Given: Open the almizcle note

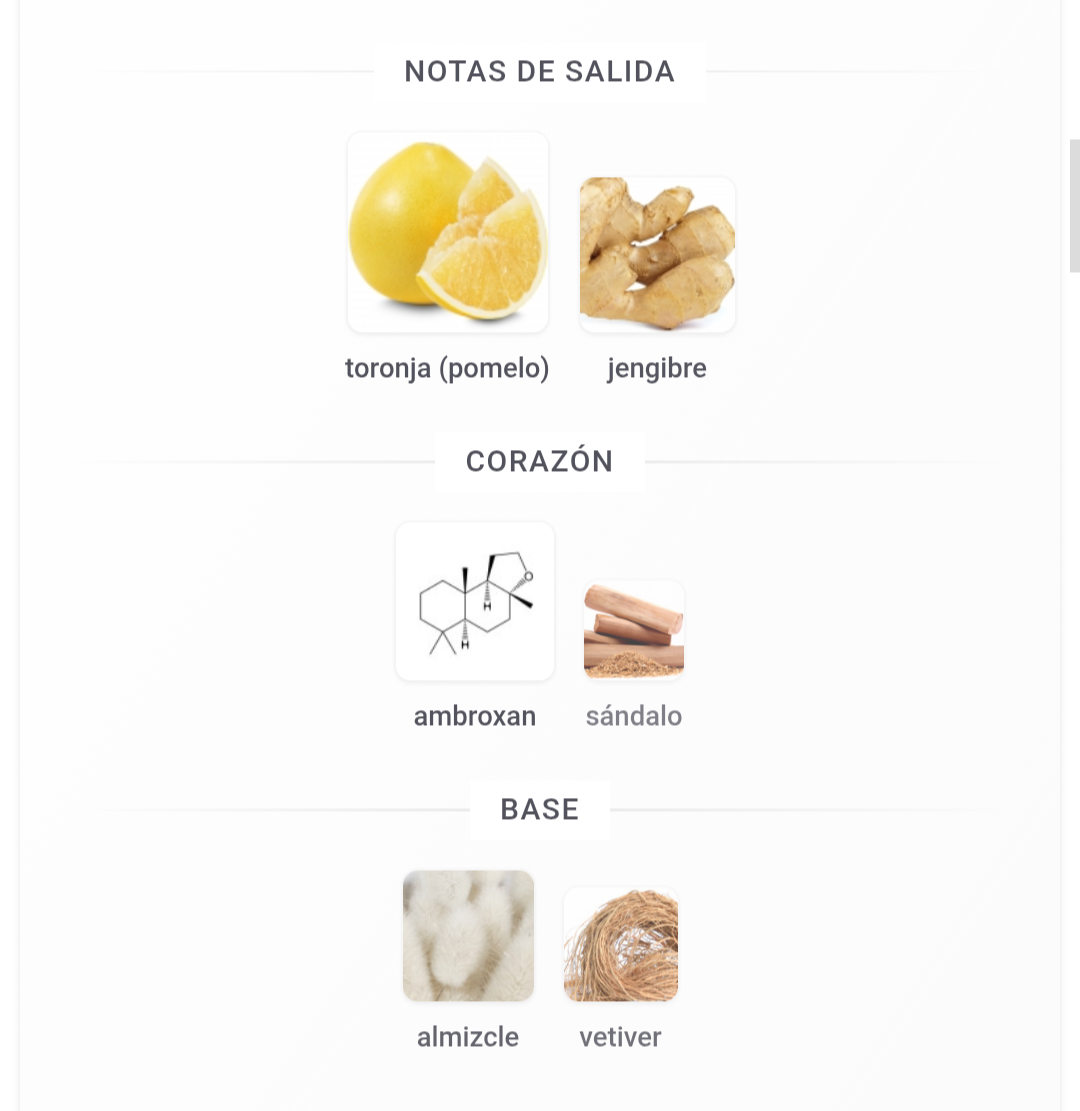Looking at the screenshot, I should 468,936.
